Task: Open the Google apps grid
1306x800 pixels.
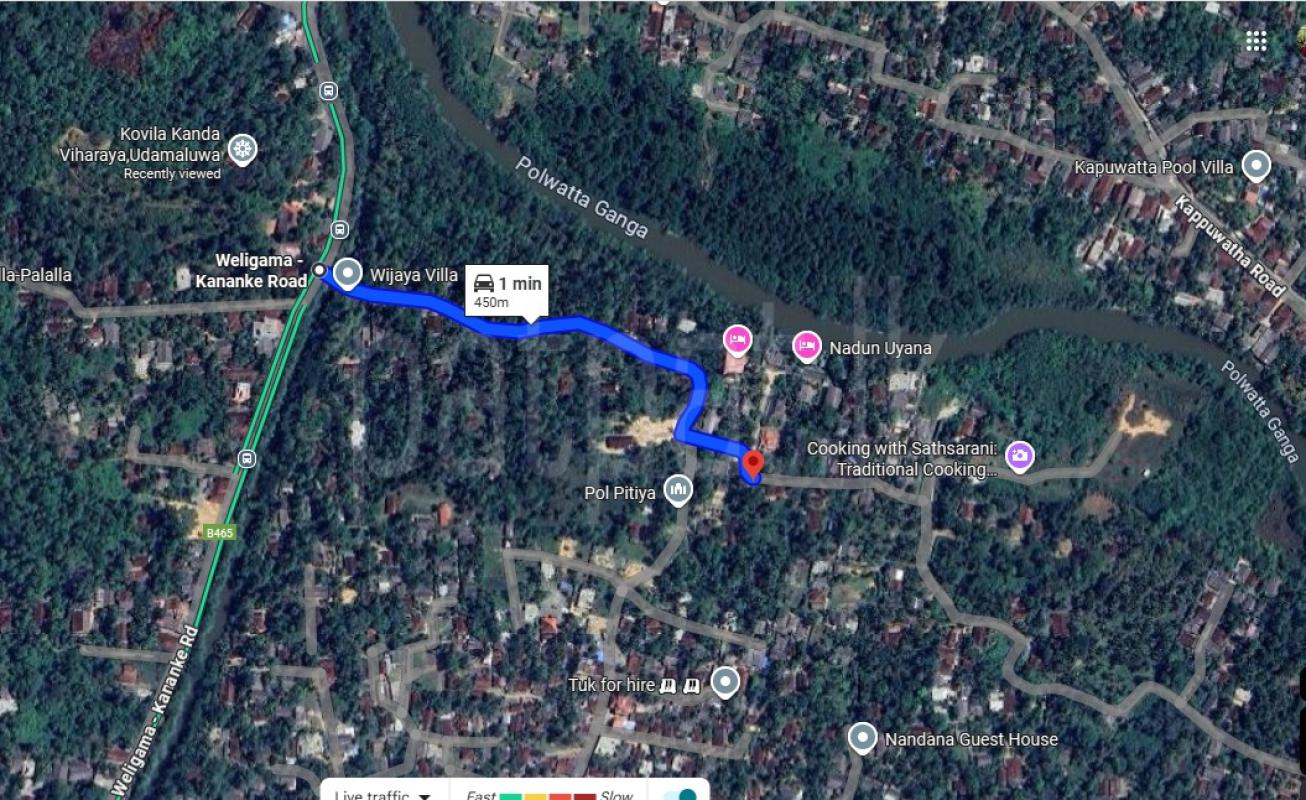Action: 1256,41
